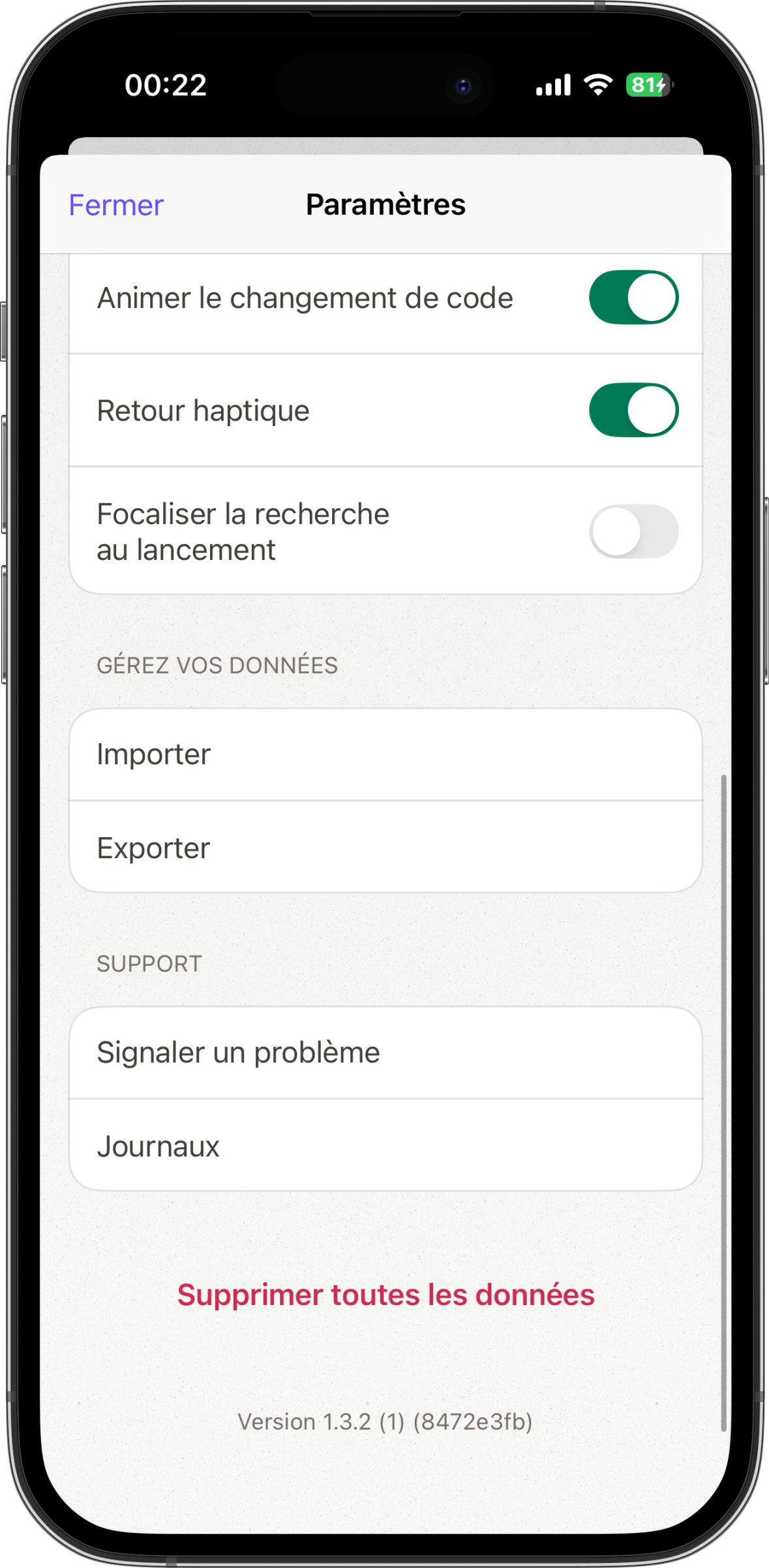This screenshot has width=769, height=1568.
Task: Disable Animer le changement de code
Action: coord(633,298)
